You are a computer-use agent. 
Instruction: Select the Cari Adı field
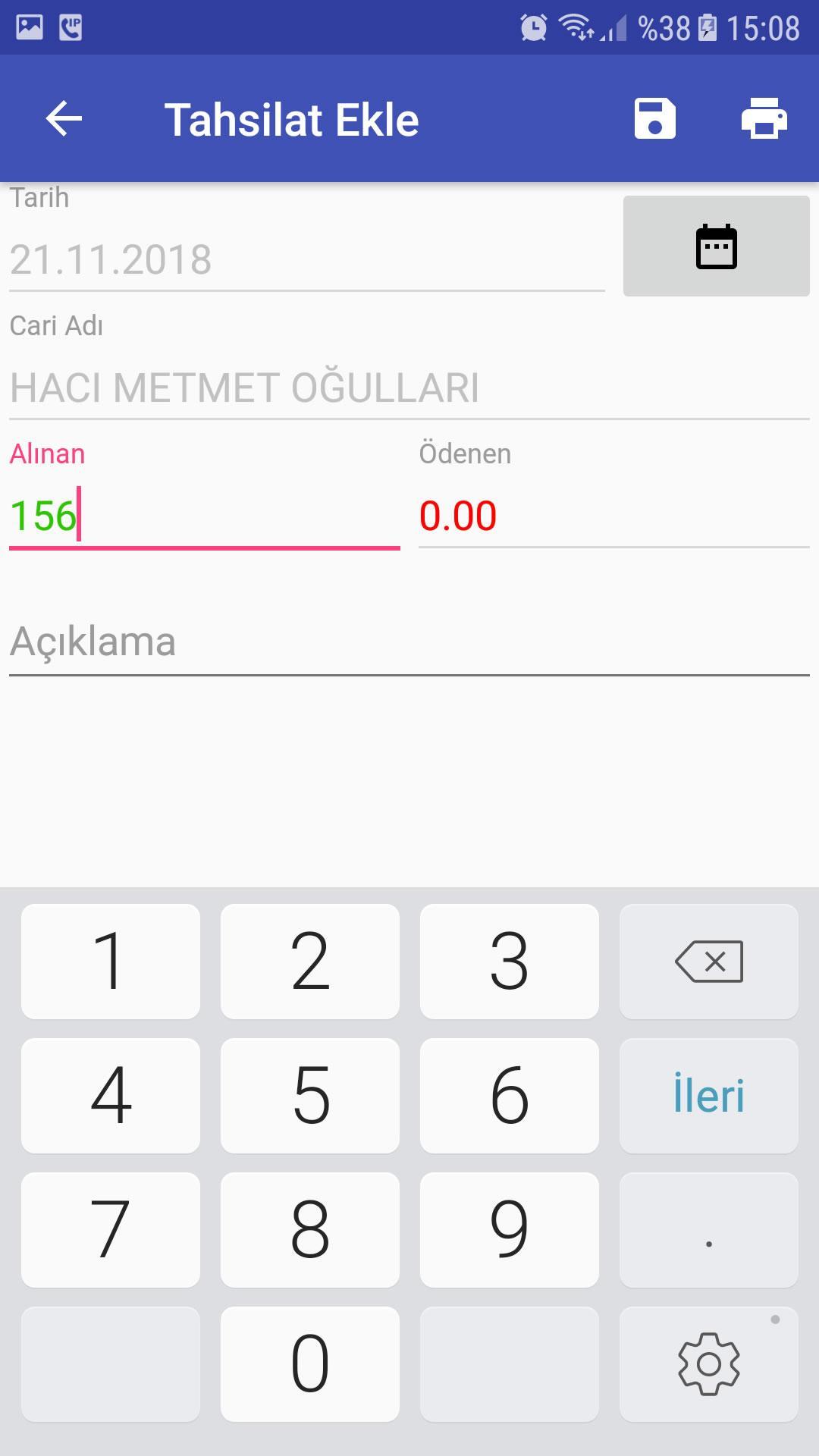[x=409, y=388]
